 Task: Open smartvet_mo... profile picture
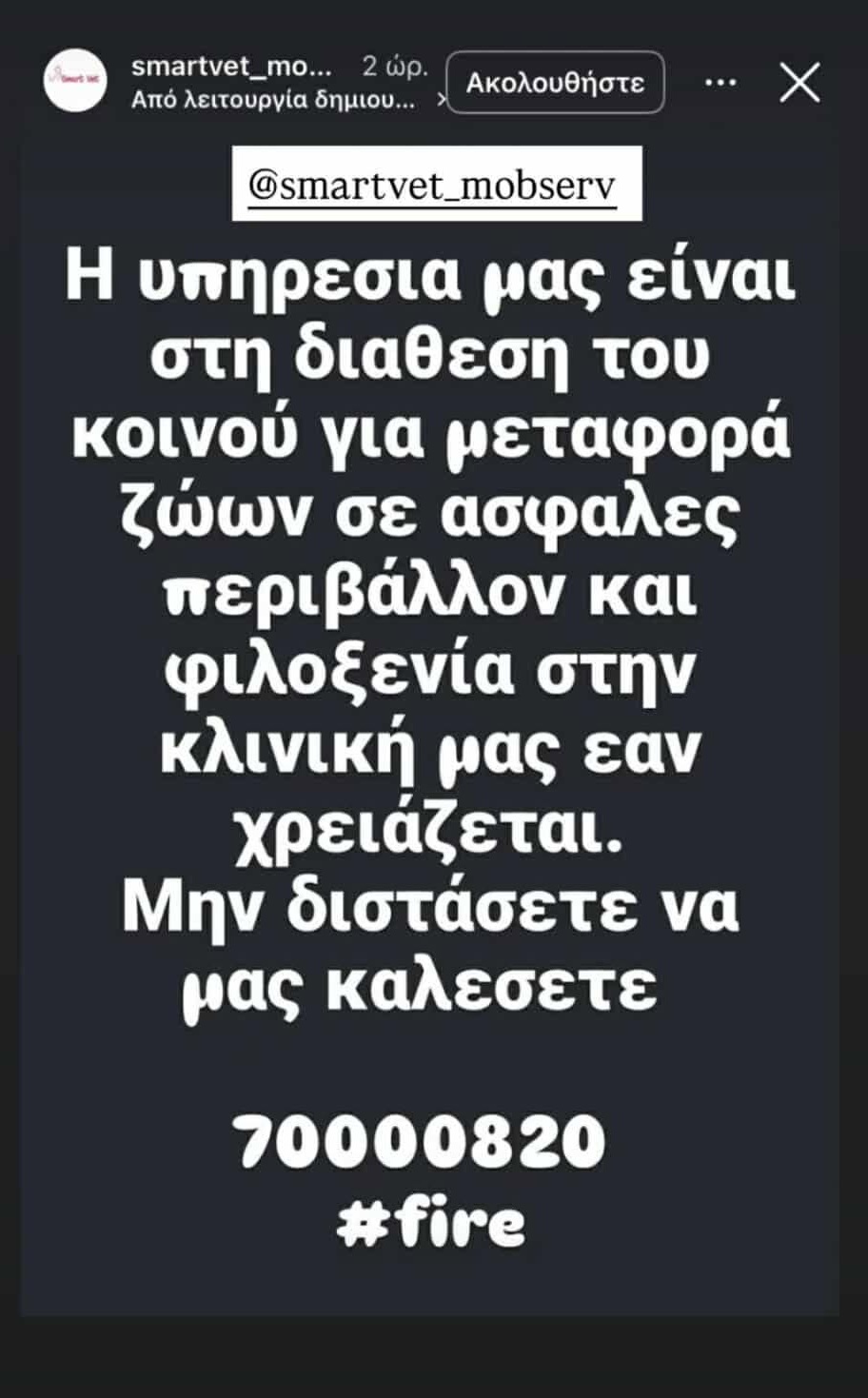point(75,82)
